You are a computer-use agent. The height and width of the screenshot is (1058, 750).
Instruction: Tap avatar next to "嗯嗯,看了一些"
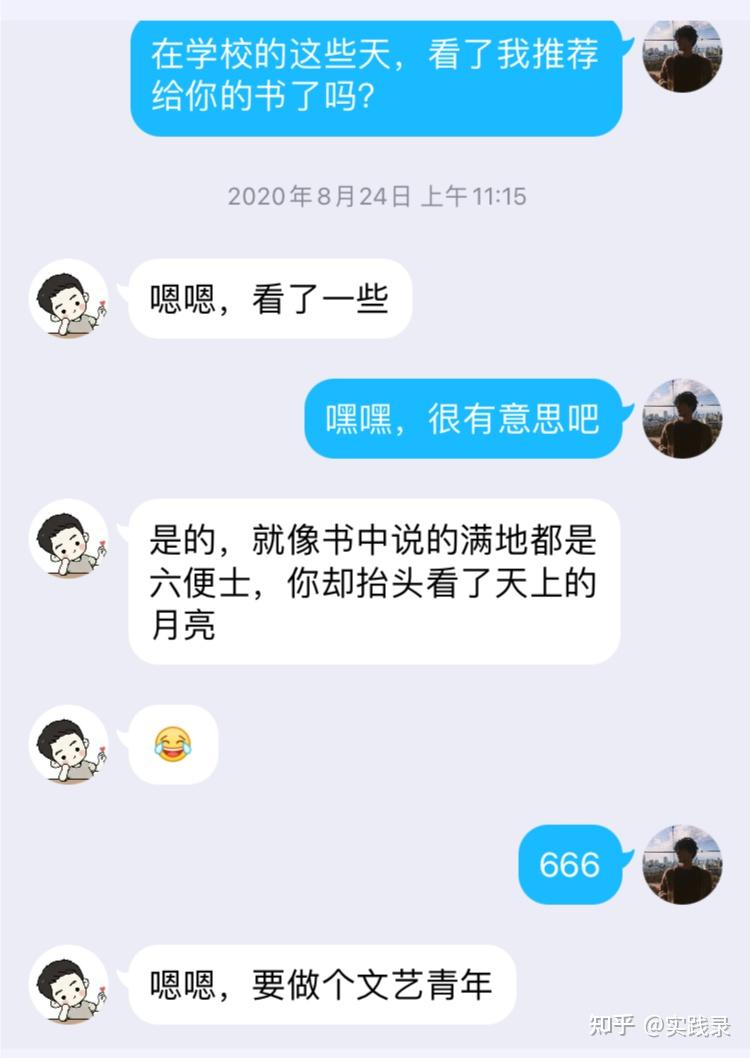click(69, 298)
